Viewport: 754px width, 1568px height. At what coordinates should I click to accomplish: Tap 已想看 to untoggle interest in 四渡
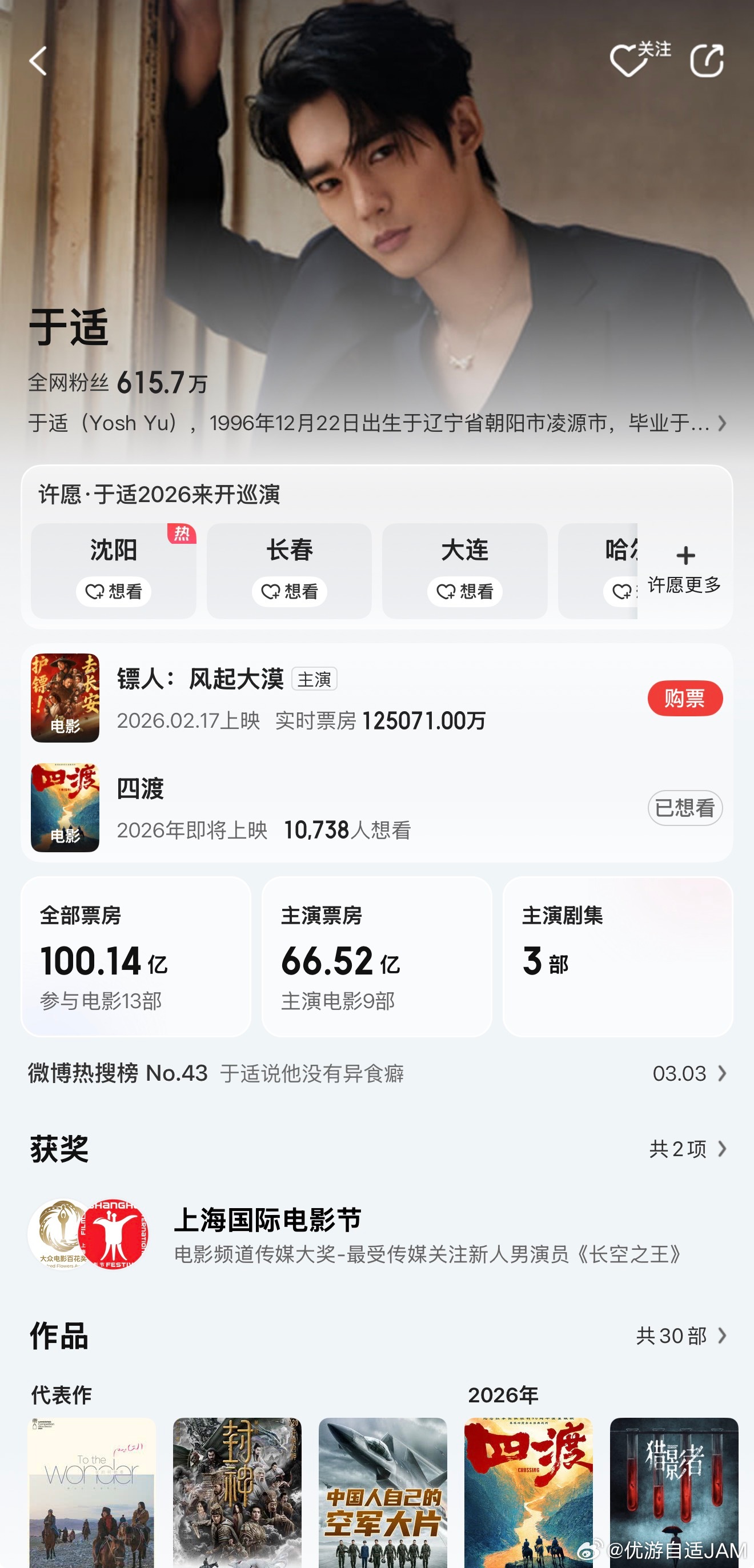684,808
